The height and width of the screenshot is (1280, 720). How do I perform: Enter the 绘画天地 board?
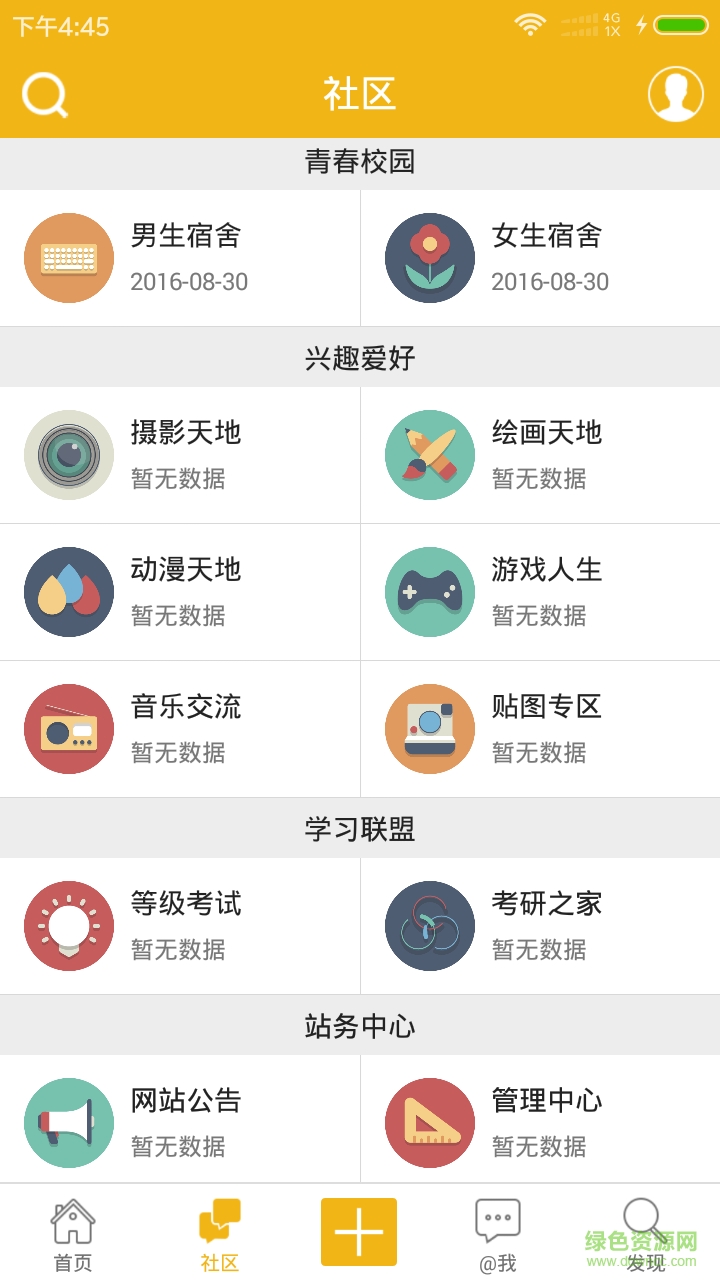(540, 455)
